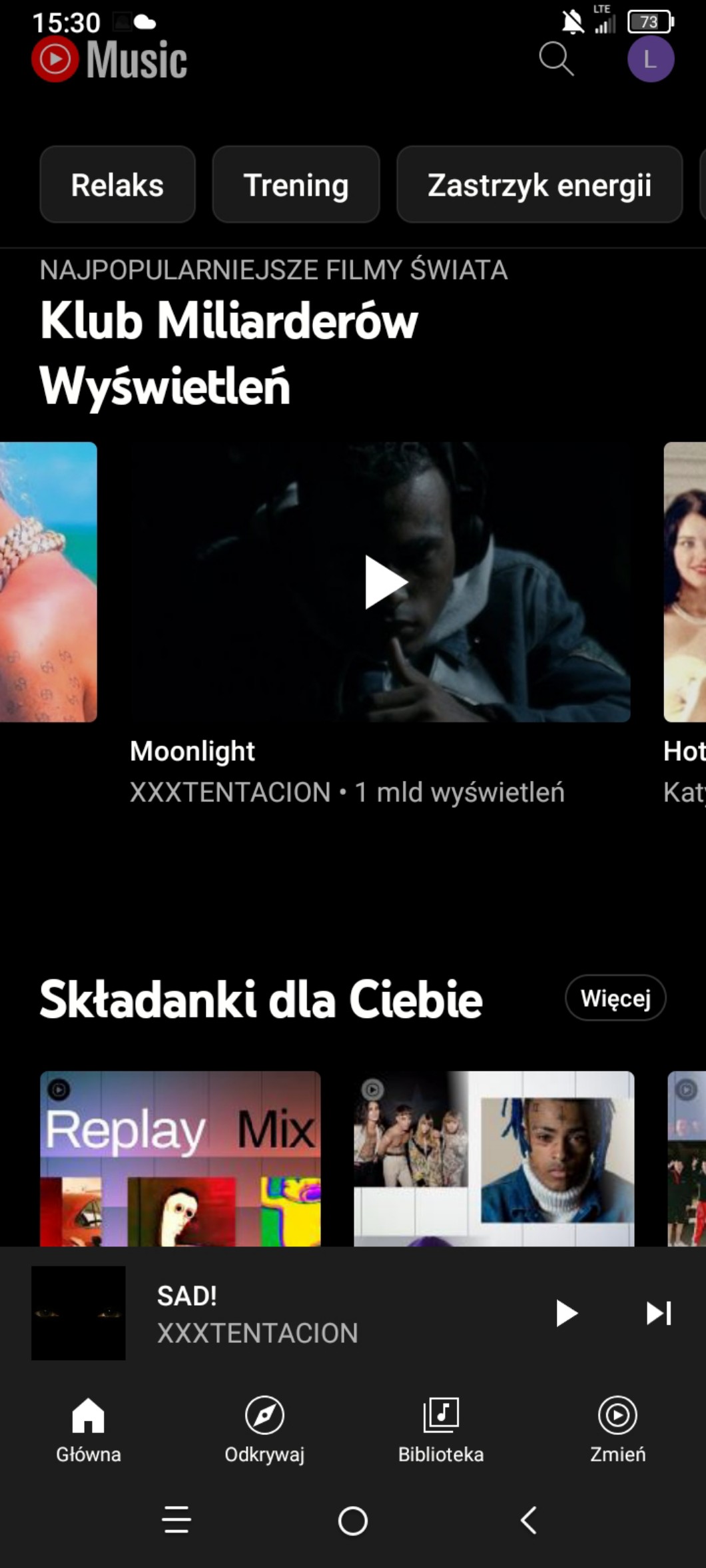Viewport: 706px width, 1568px height.
Task: Open recent apps from navigation bar
Action: click(176, 1520)
